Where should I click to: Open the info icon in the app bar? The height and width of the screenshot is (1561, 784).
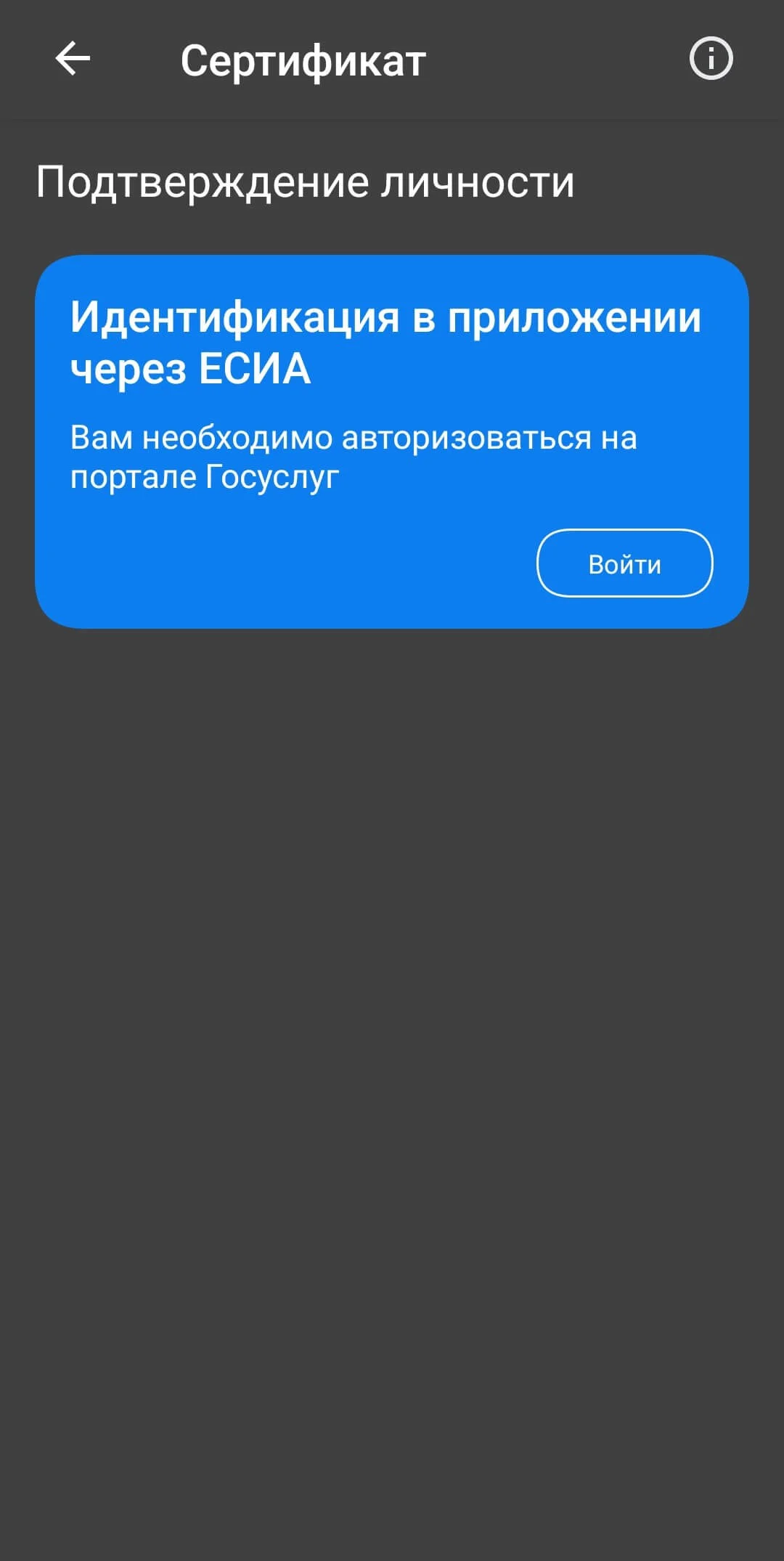click(x=711, y=59)
